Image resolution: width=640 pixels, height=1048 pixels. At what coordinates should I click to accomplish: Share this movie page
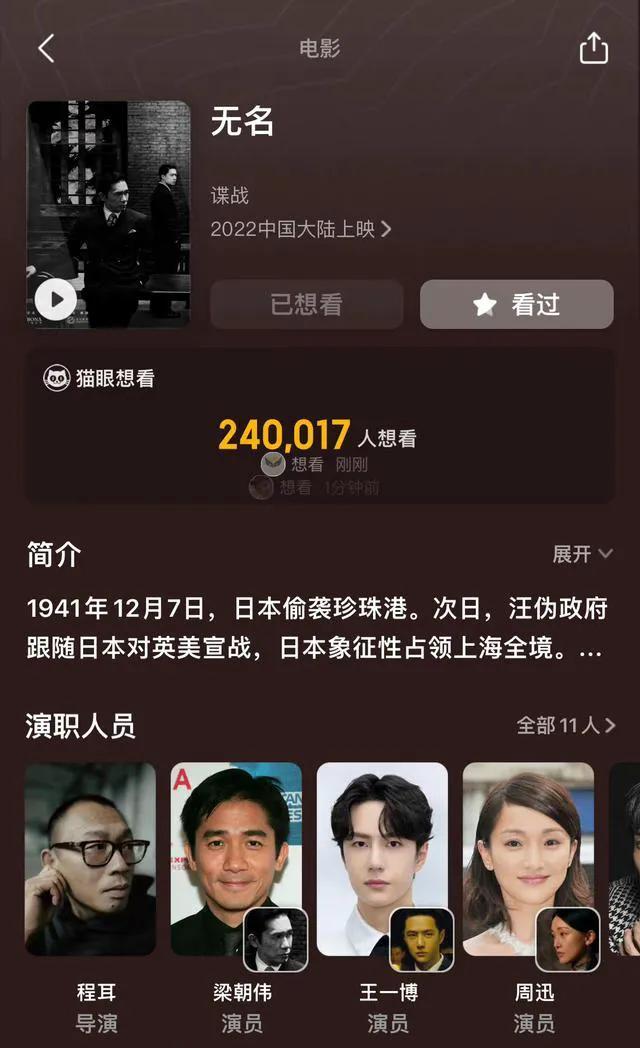593,48
